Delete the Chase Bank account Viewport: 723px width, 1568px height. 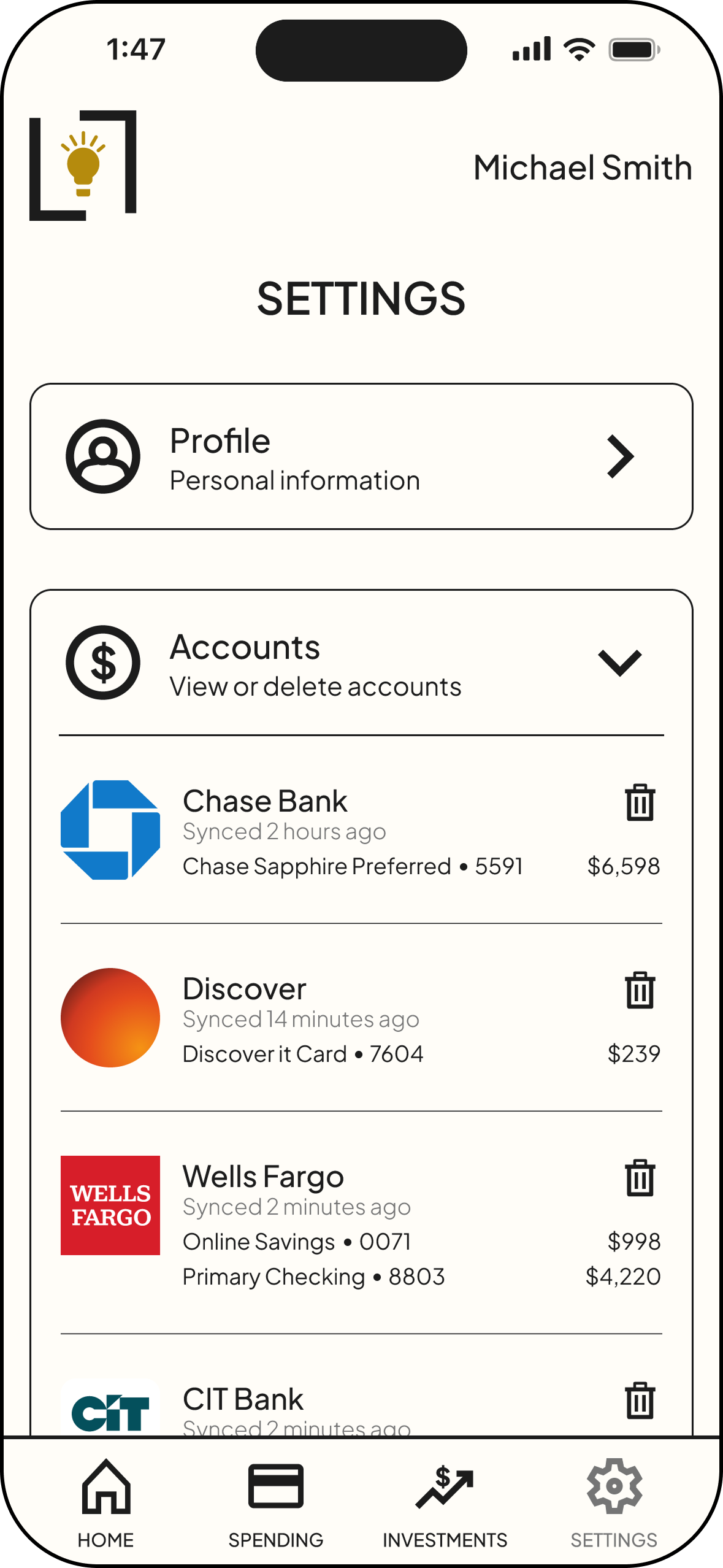640,802
